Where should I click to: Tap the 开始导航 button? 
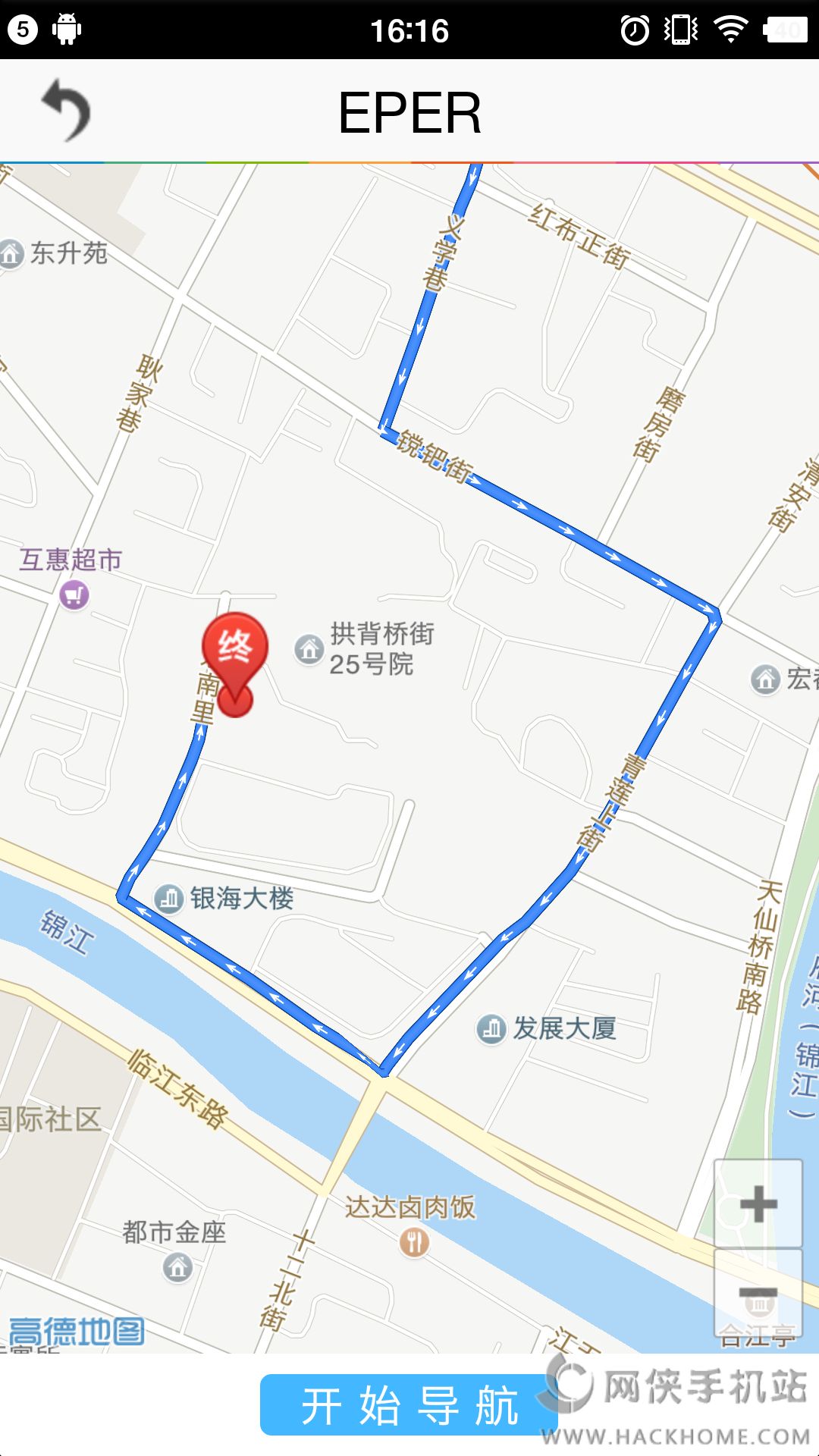click(x=408, y=1404)
